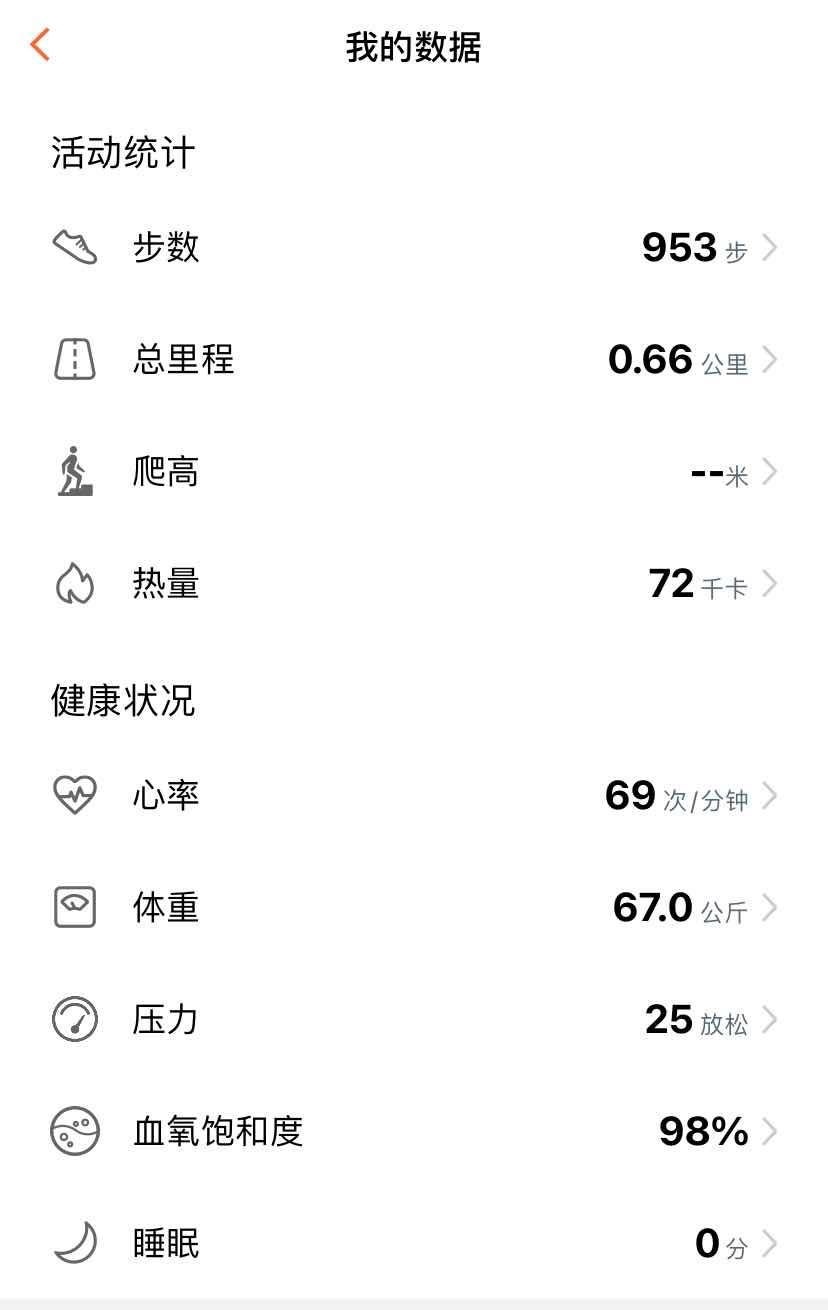Click the 98% blood oxygen value
The height and width of the screenshot is (1310, 828).
[702, 1131]
